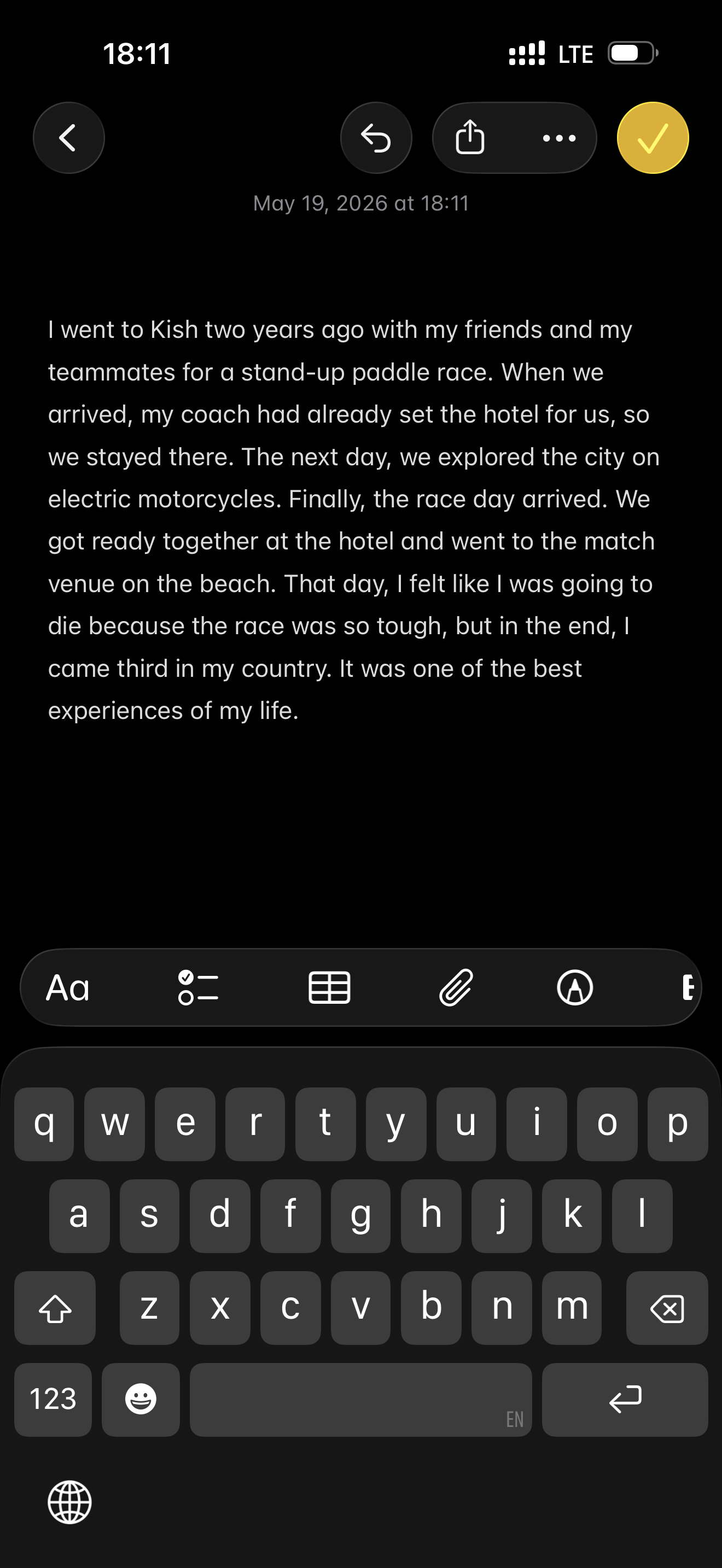722x1568 pixels.
Task: Attach a file with the paperclip icon
Action: point(456,987)
